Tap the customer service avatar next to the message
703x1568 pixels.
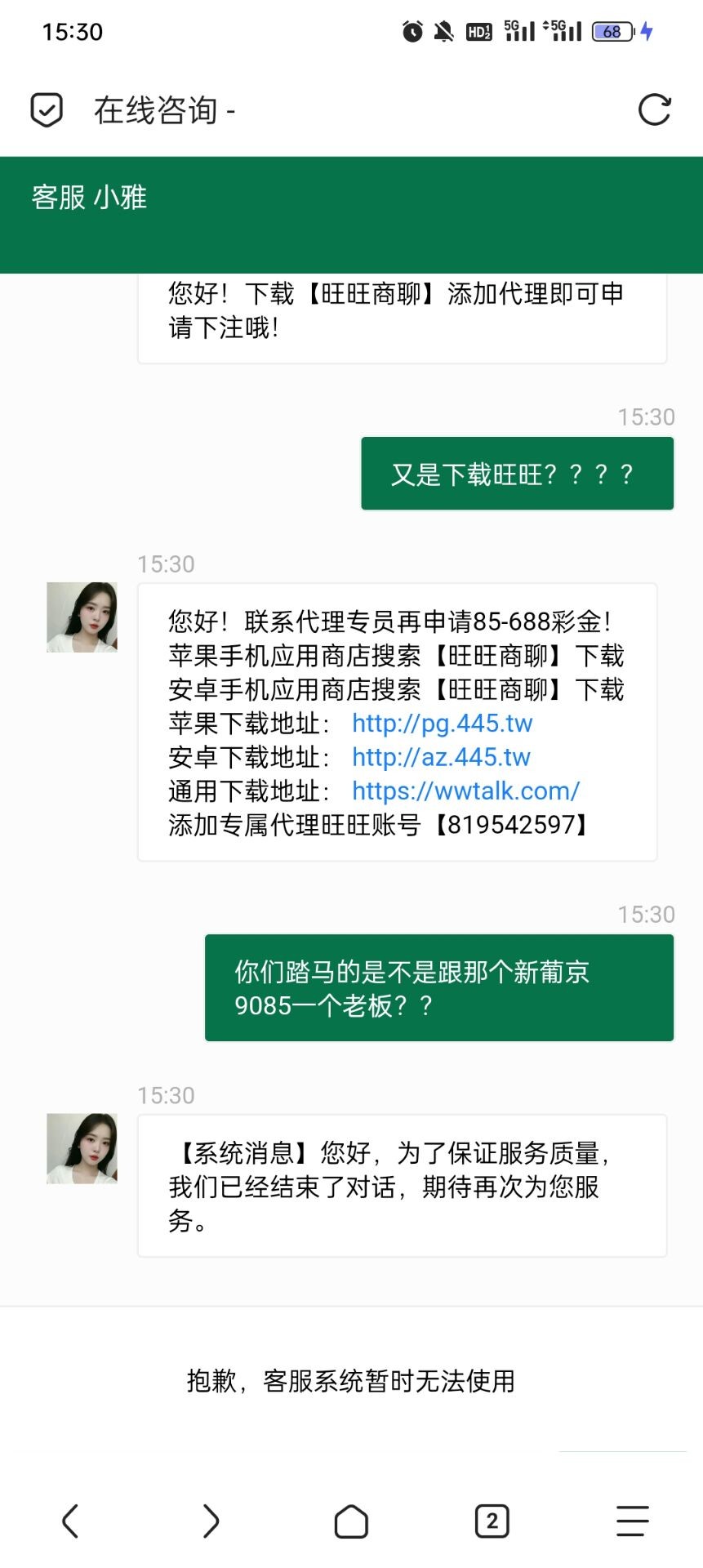pos(81,617)
